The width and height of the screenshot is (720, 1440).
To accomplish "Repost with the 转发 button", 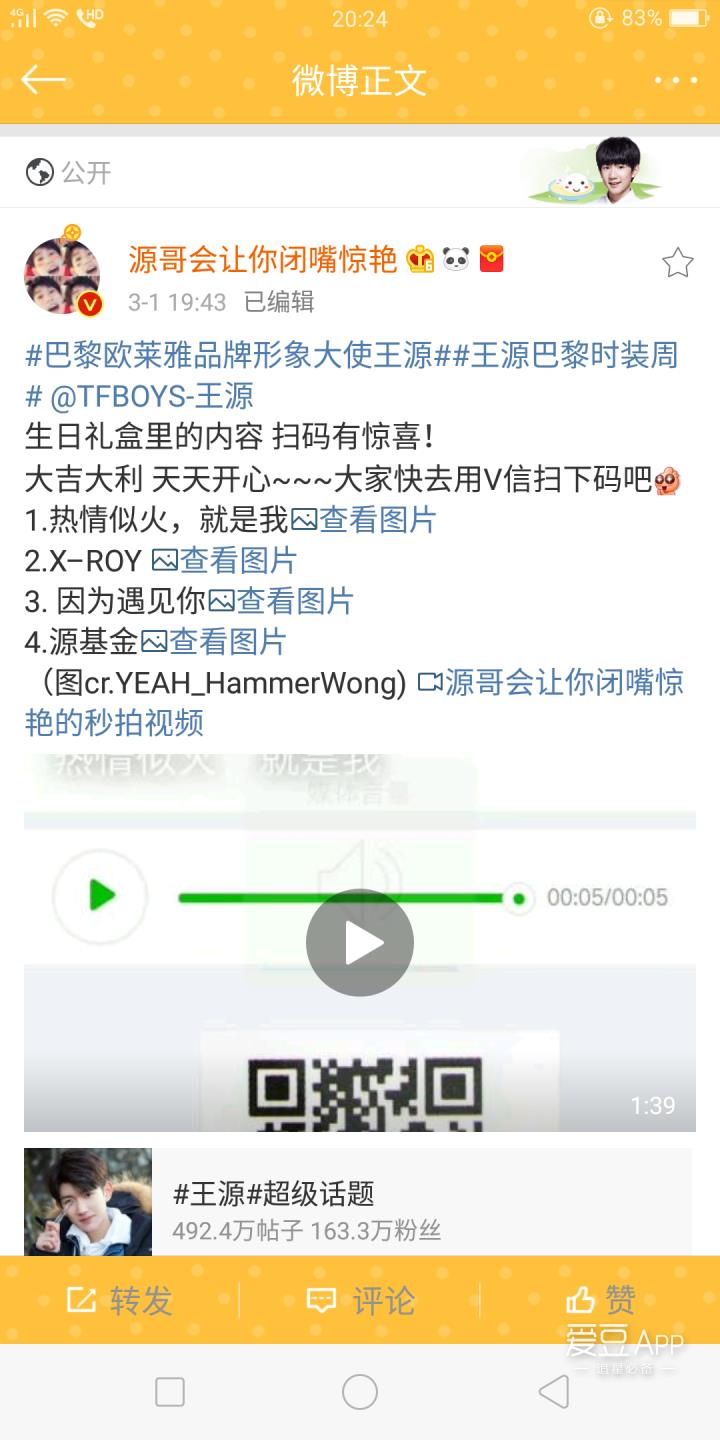I will 120,1300.
